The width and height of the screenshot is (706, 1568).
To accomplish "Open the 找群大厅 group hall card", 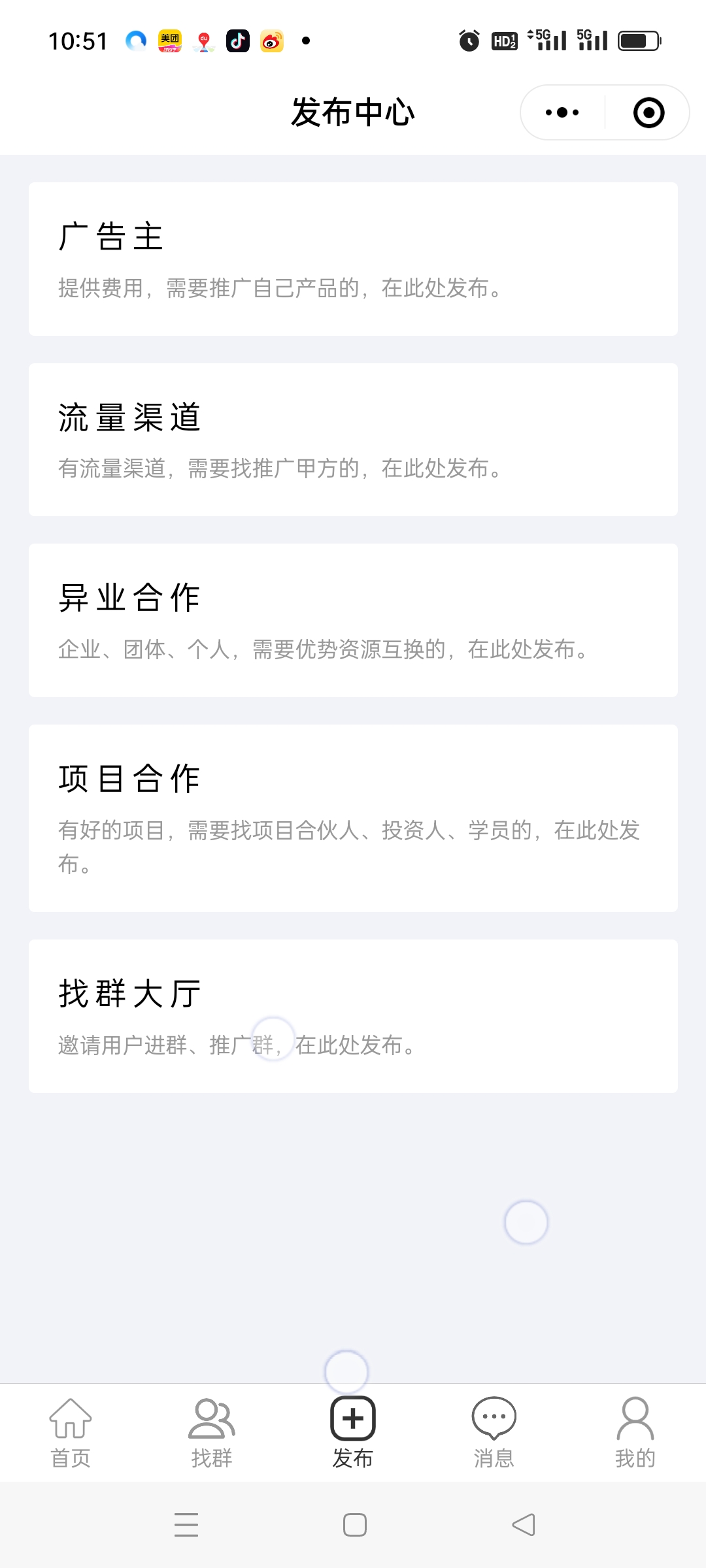I will coord(353,1015).
